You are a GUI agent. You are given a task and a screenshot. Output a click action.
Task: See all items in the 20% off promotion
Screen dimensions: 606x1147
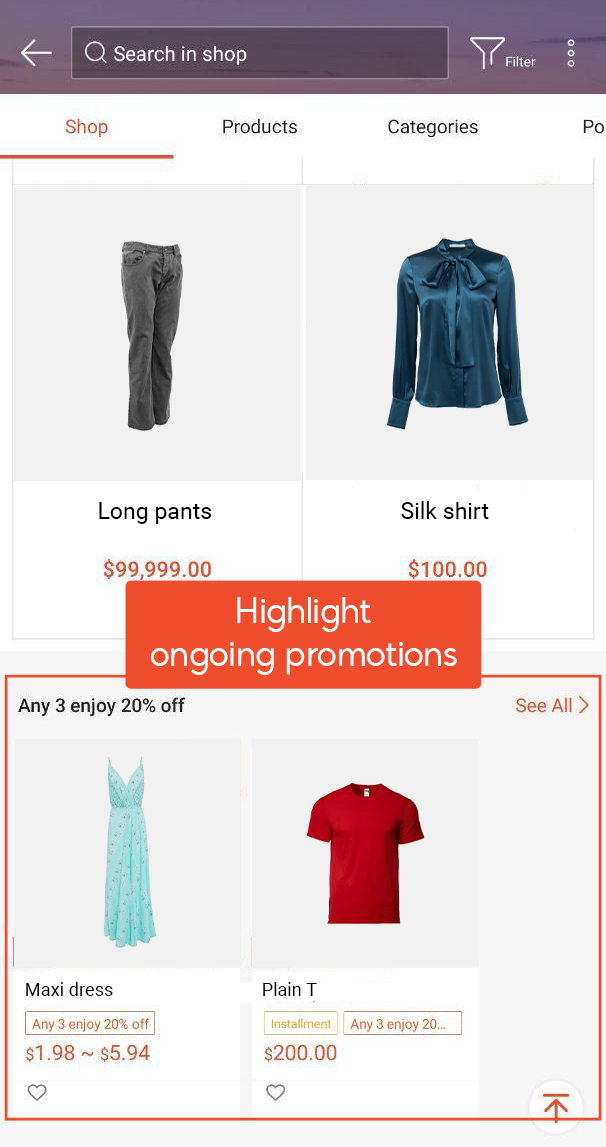(x=552, y=706)
